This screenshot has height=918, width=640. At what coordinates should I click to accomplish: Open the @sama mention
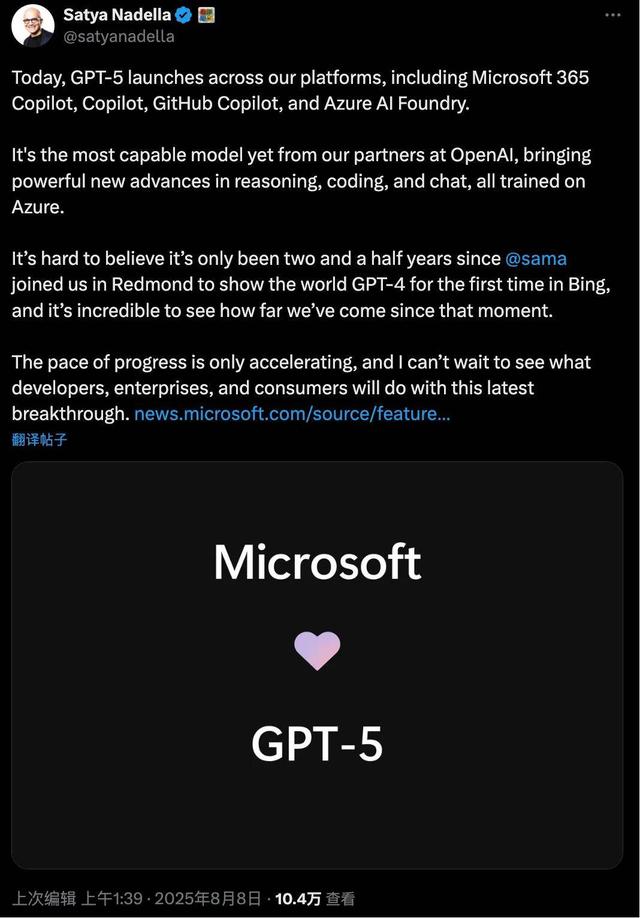(536, 259)
